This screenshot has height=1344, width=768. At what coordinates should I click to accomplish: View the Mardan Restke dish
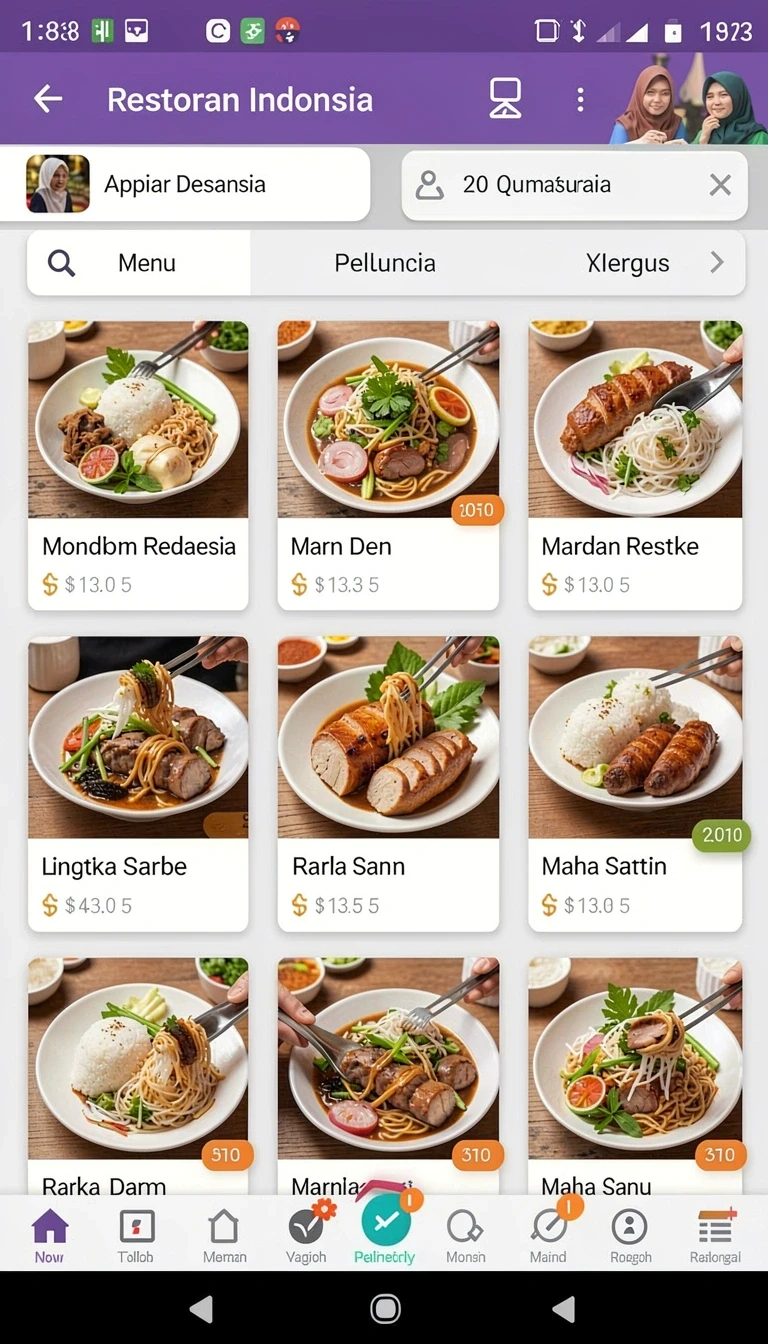[x=635, y=465]
